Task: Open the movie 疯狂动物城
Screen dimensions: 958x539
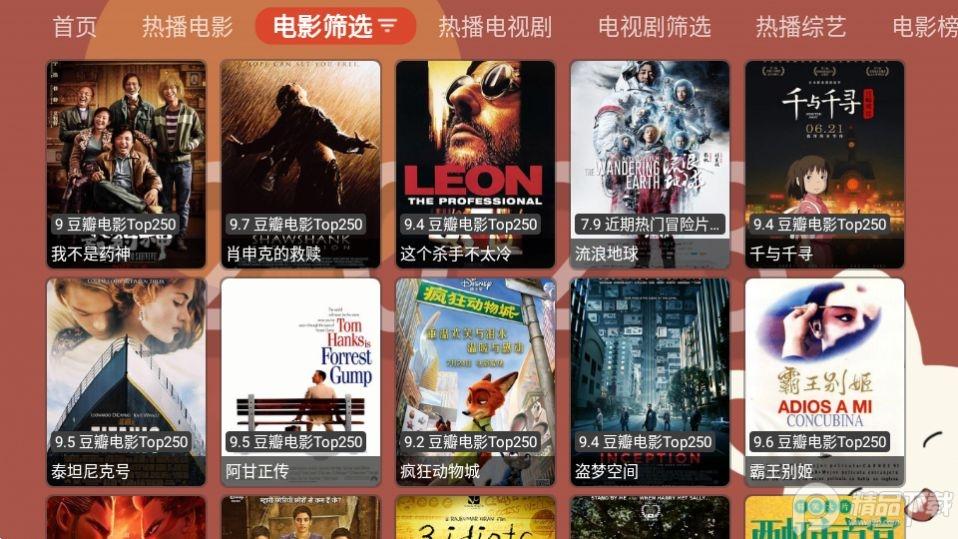Action: pyautogui.click(x=475, y=381)
